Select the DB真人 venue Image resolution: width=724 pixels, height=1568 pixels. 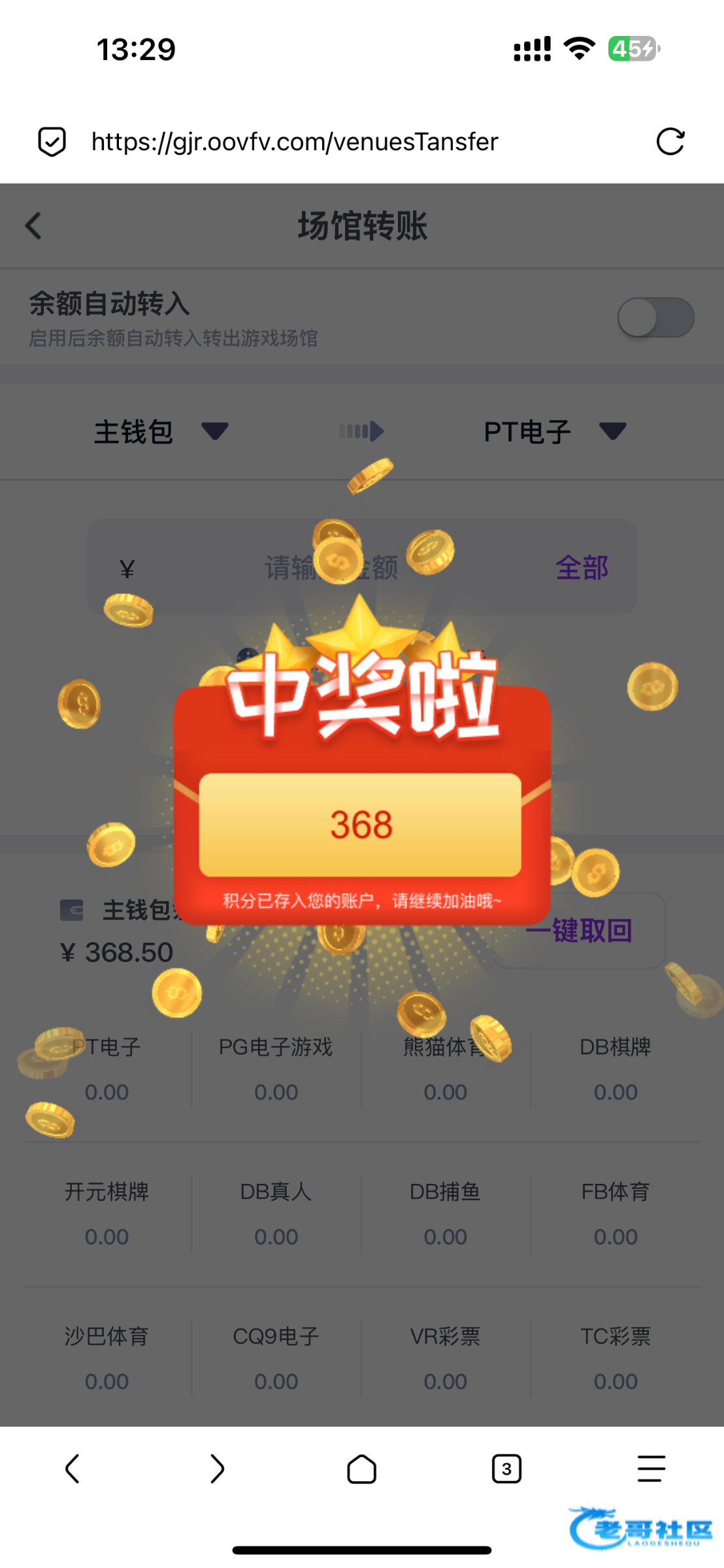tap(276, 1213)
